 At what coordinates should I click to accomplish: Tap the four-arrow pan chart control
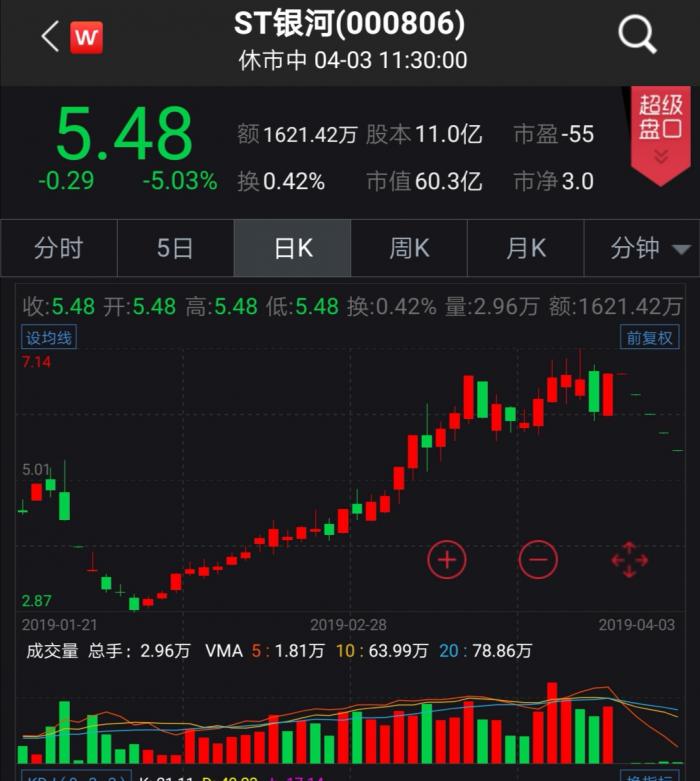point(629,560)
